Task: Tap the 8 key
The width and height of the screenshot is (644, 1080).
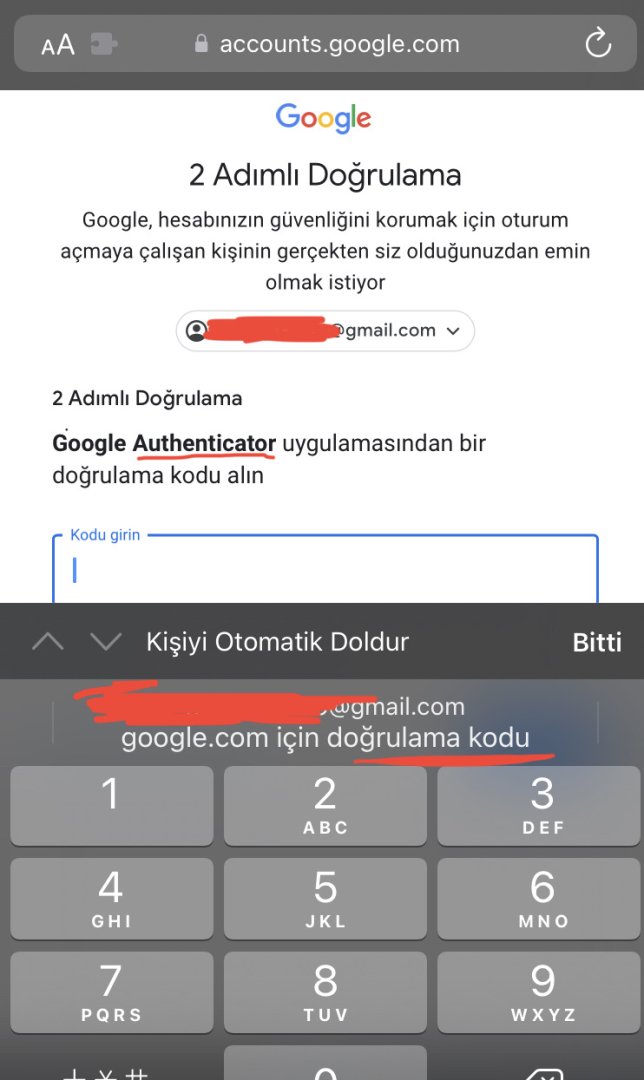Action: [x=325, y=990]
